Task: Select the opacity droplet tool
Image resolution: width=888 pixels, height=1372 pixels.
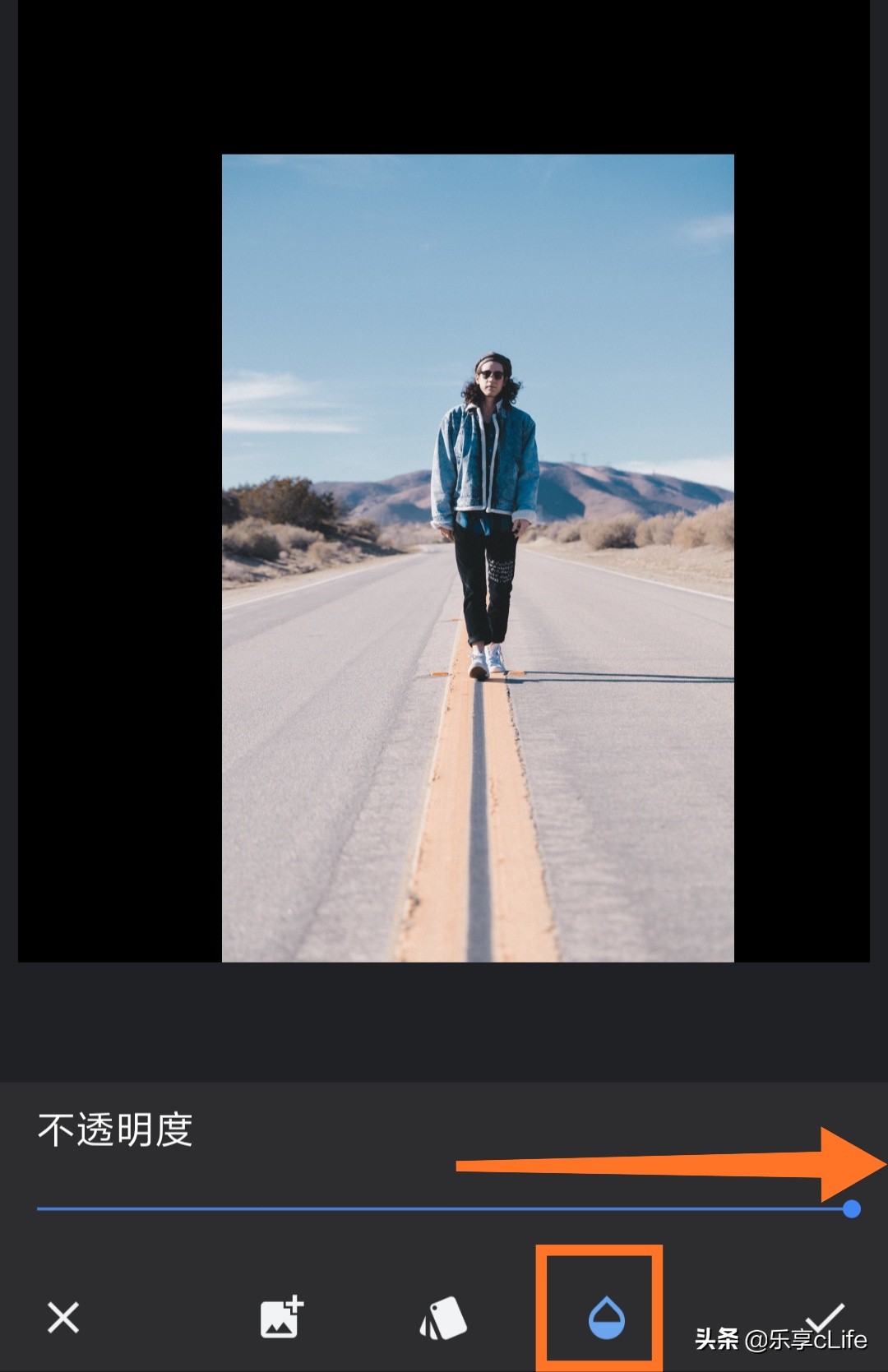Action: 606,1318
